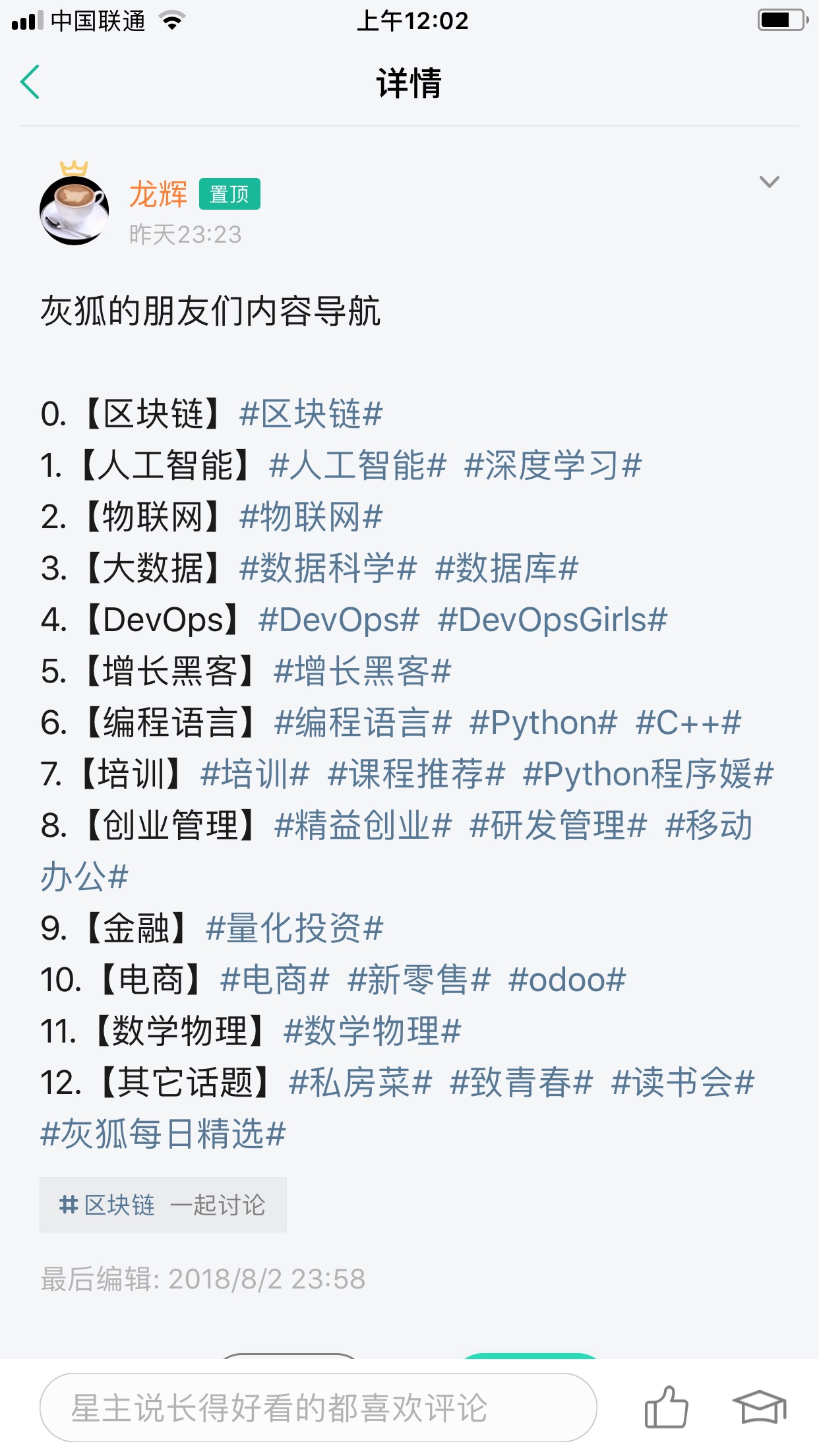Open the #Python# hashtag link
The height and width of the screenshot is (1456, 819).
543,723
